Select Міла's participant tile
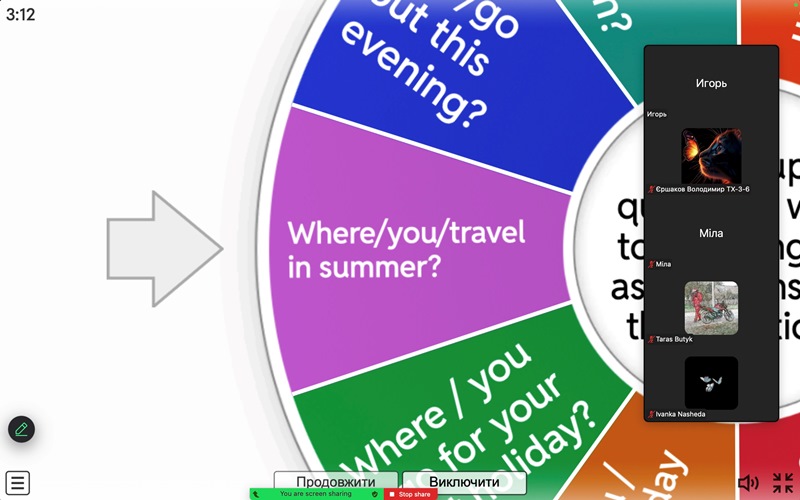Screen dimensions: 800x500 click(x=711, y=233)
